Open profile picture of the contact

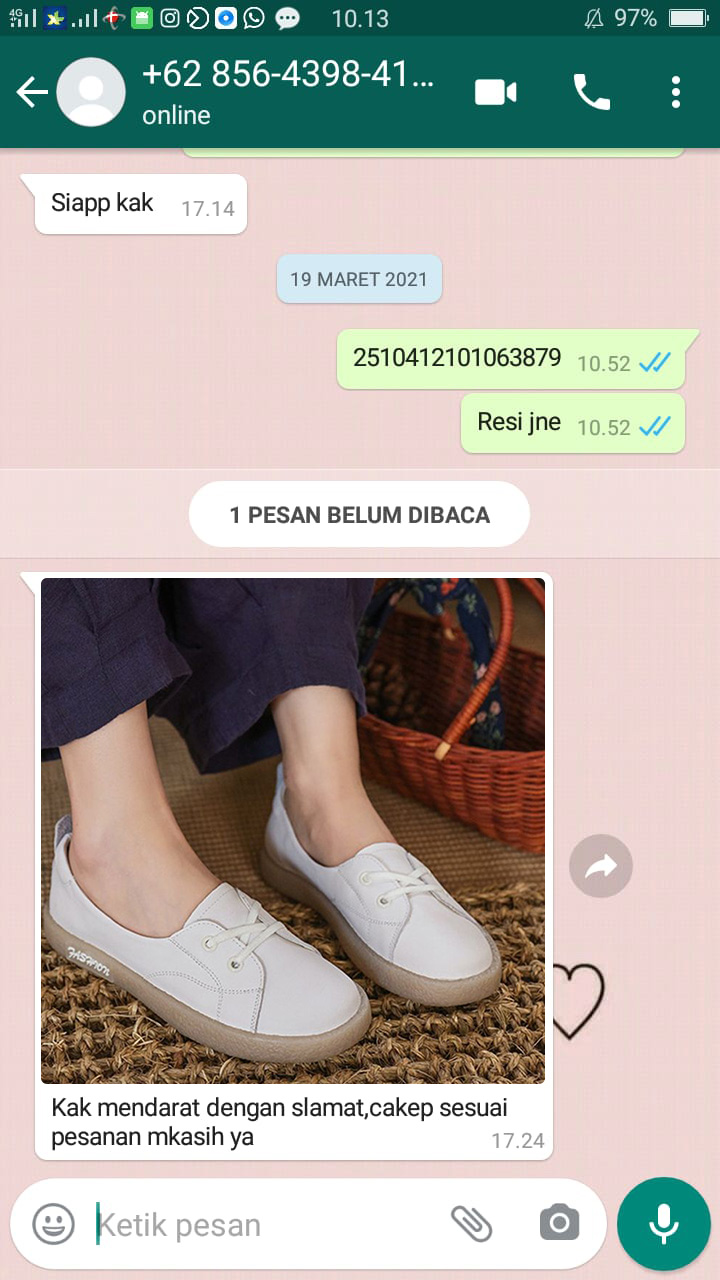pyautogui.click(x=91, y=93)
